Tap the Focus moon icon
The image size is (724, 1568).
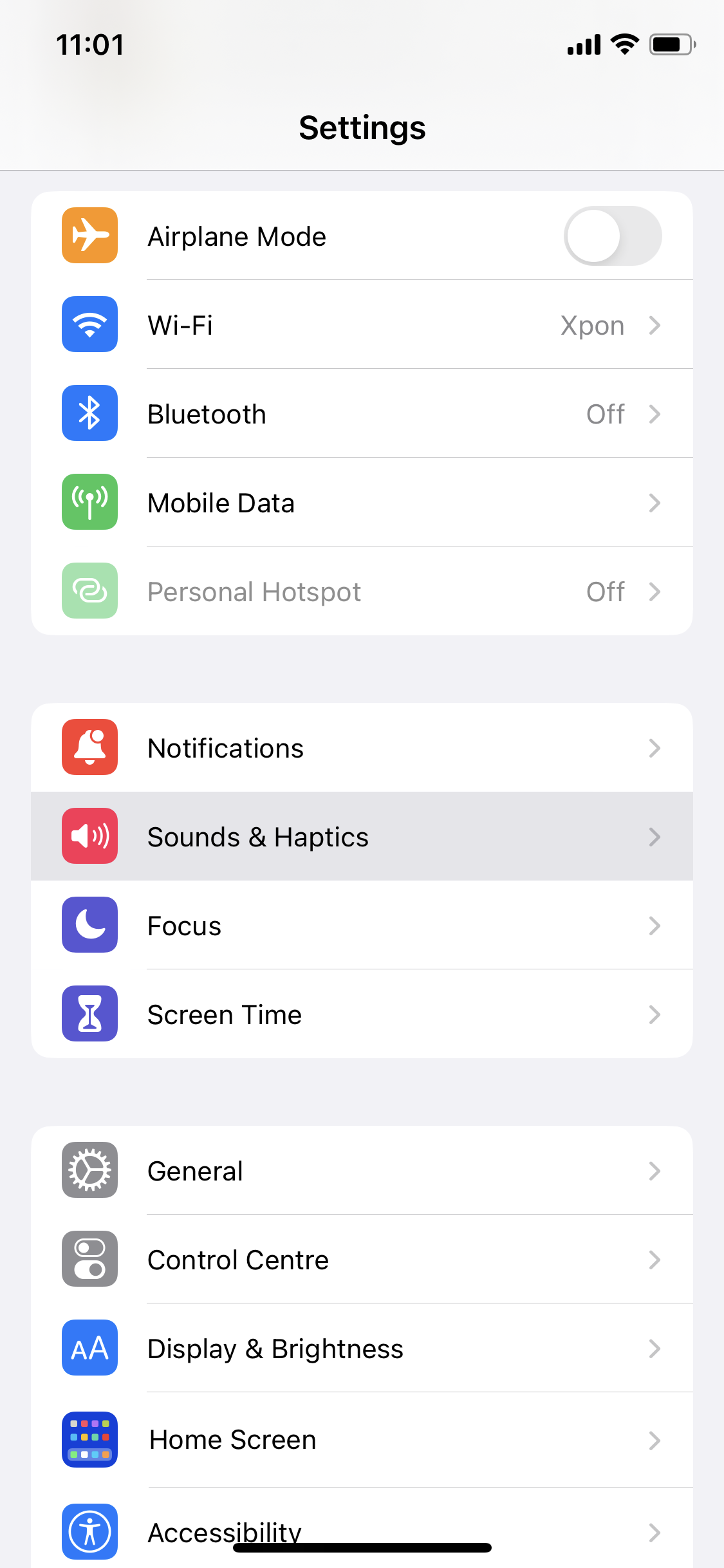tap(89, 925)
